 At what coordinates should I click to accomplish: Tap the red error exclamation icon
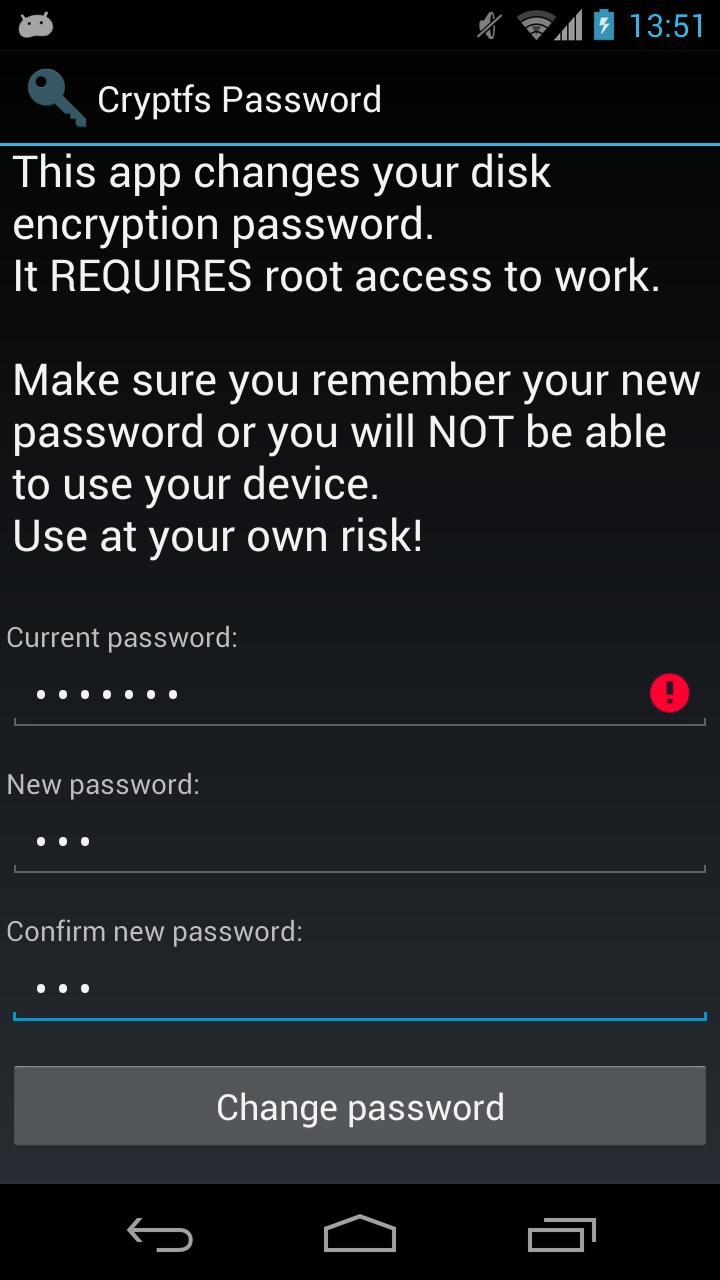click(669, 693)
